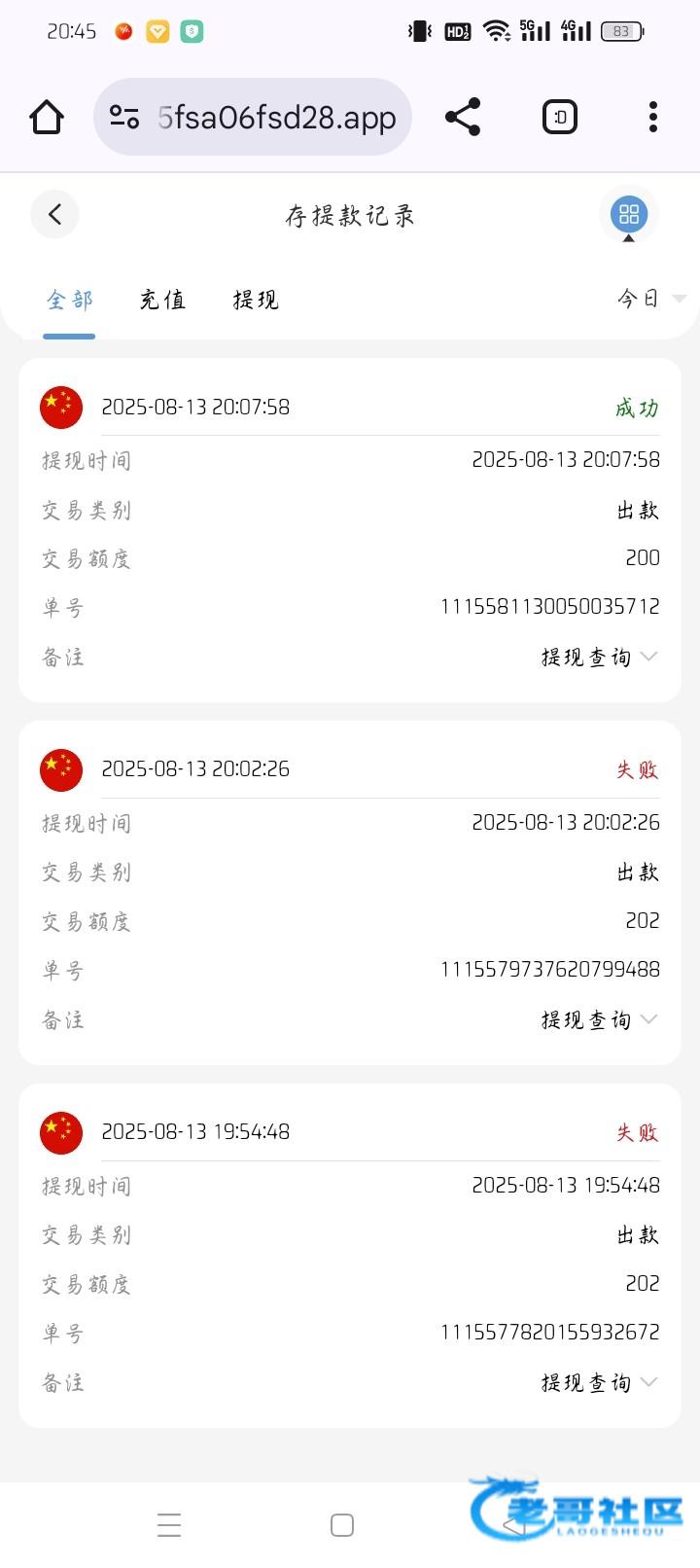Switch to the 充值 tab
The height and width of the screenshot is (1568, 700).
(162, 300)
